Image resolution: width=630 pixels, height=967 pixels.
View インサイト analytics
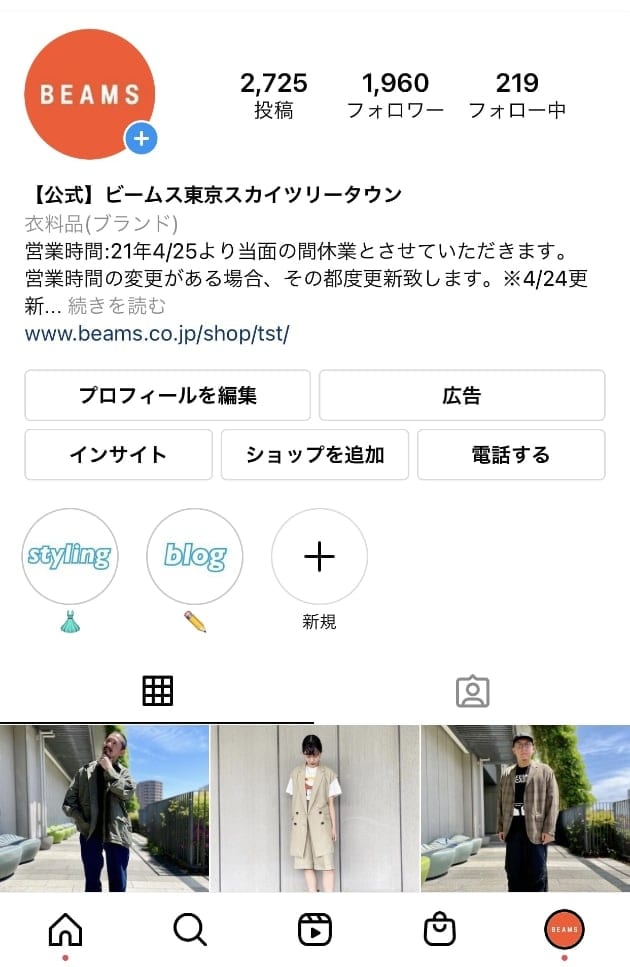(x=118, y=455)
